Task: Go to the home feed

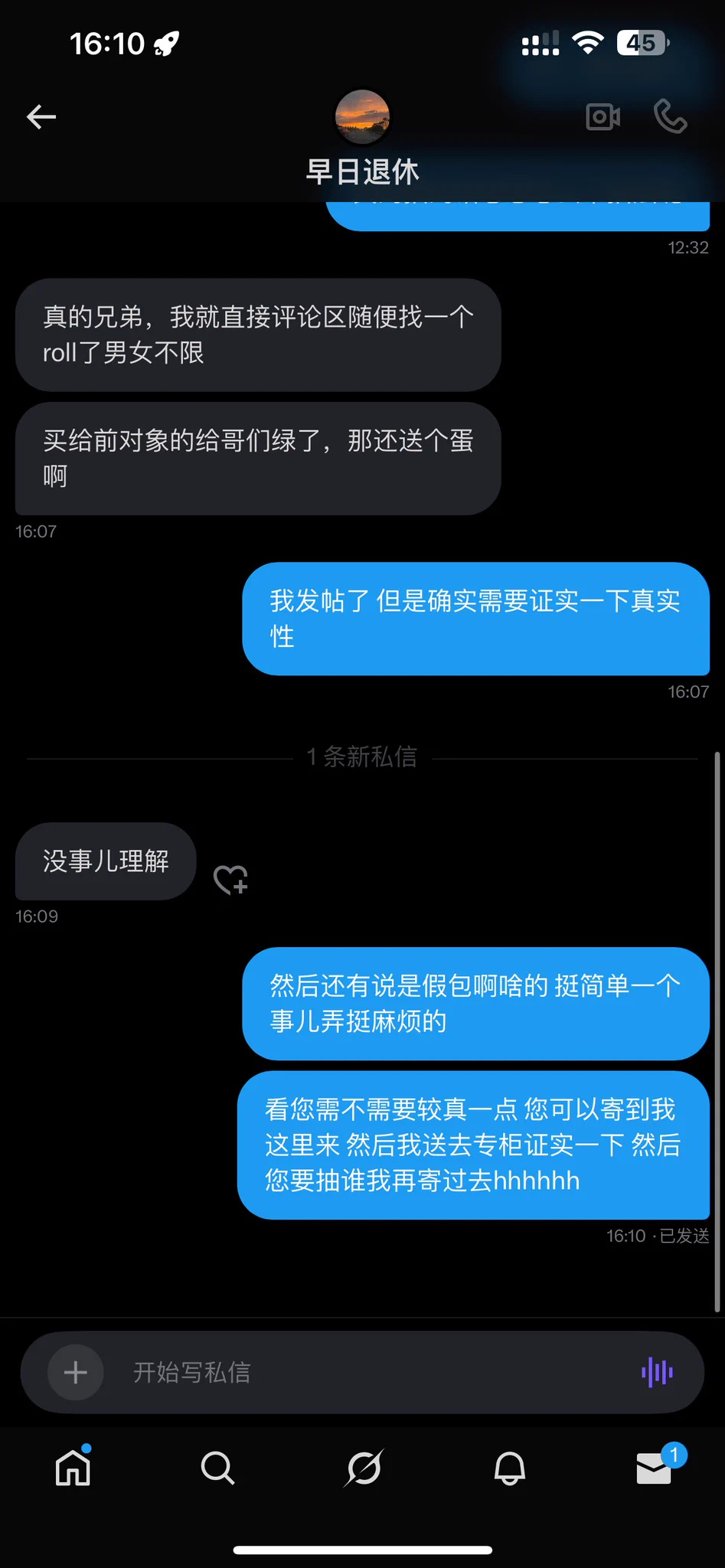Action: pyautogui.click(x=73, y=1468)
